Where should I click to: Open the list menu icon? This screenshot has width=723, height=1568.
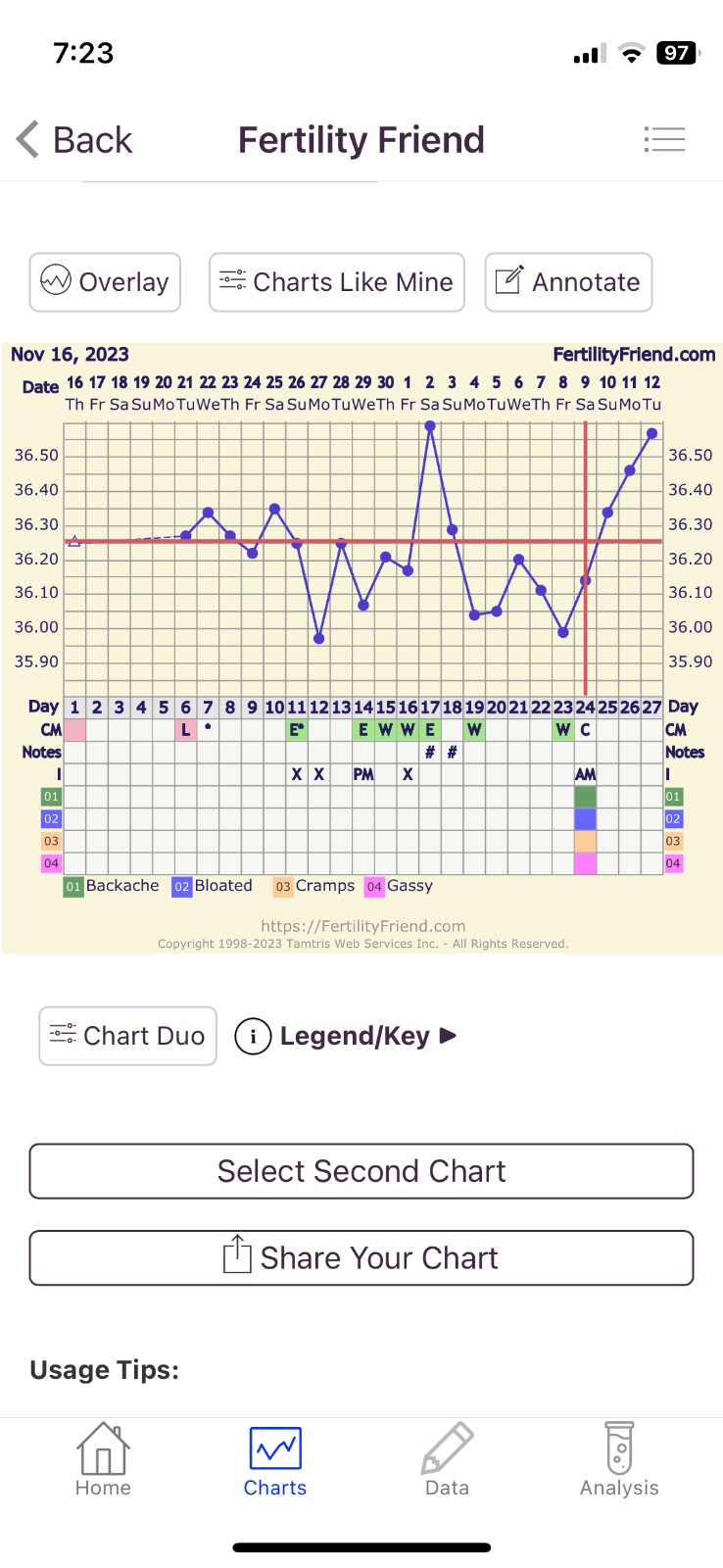[x=664, y=140]
